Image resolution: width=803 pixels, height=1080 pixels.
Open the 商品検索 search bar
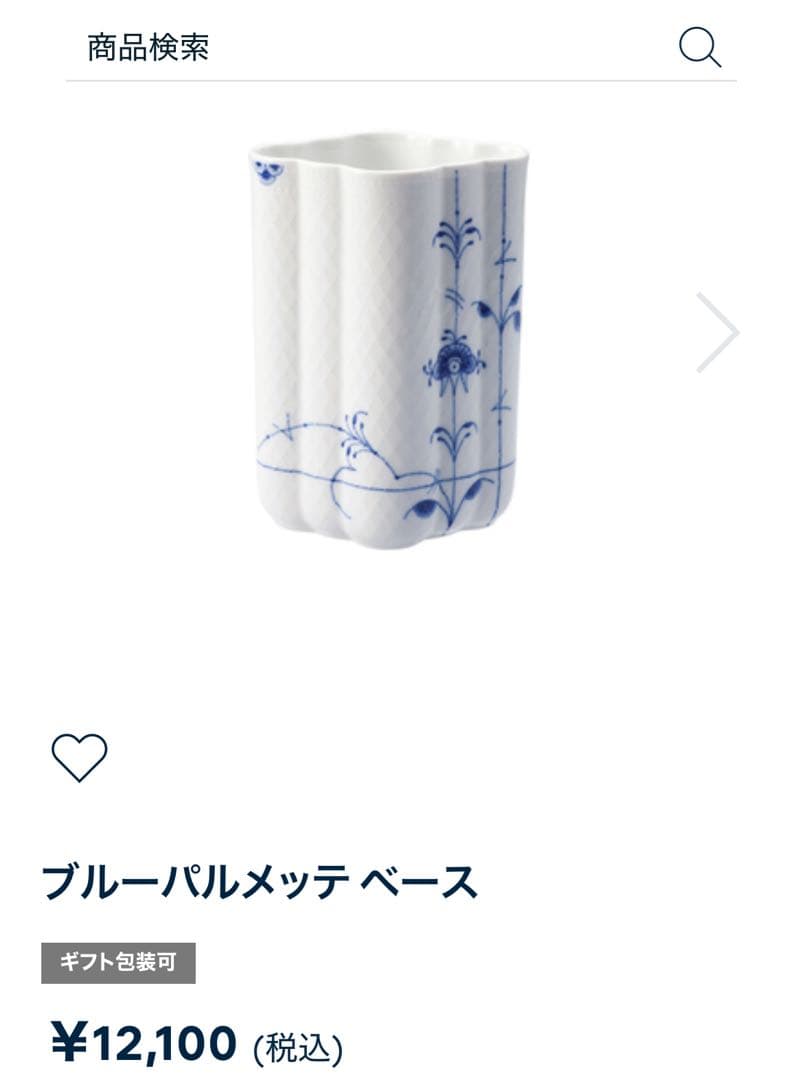click(150, 44)
